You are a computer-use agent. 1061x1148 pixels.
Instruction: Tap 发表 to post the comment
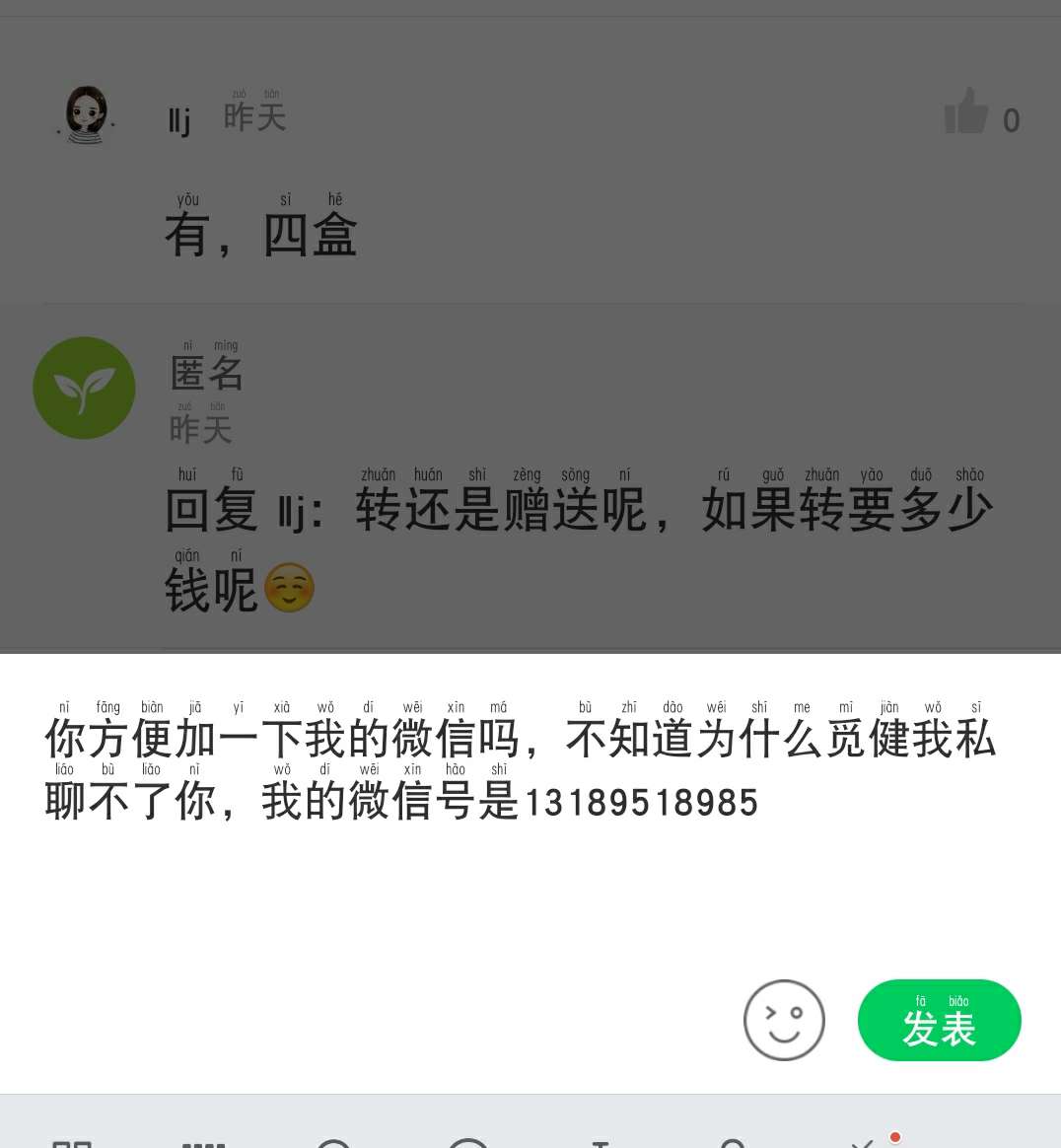(x=939, y=1020)
